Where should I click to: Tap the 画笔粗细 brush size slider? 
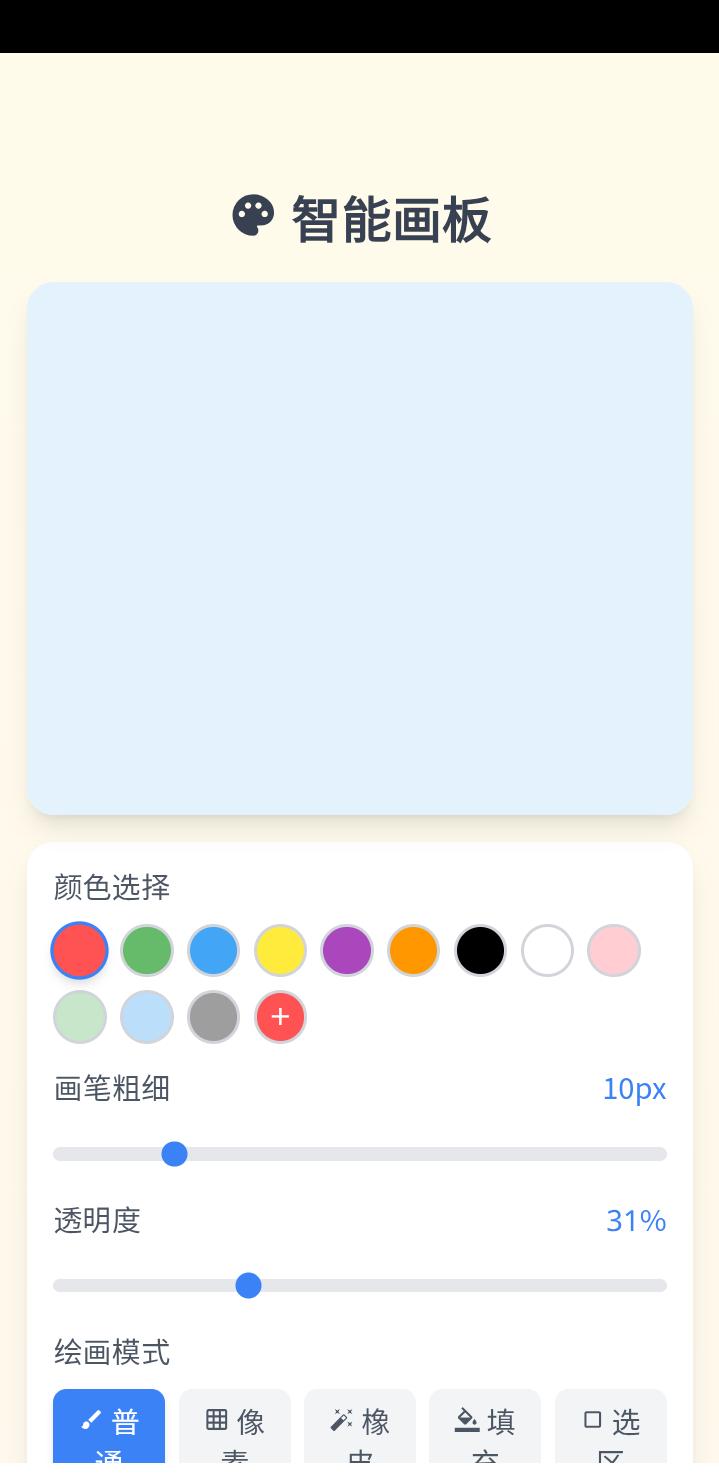tap(360, 1154)
